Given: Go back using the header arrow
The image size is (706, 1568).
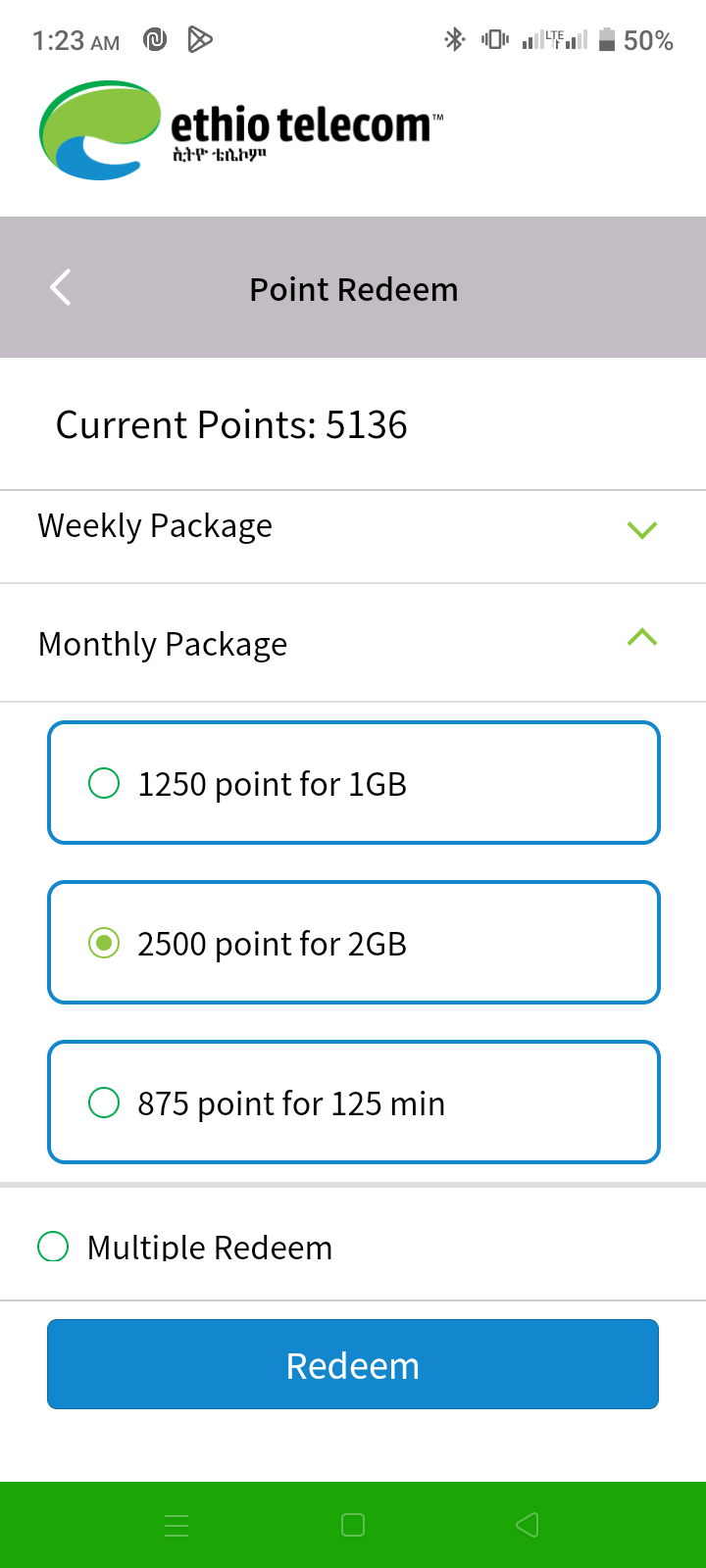Looking at the screenshot, I should [61, 288].
